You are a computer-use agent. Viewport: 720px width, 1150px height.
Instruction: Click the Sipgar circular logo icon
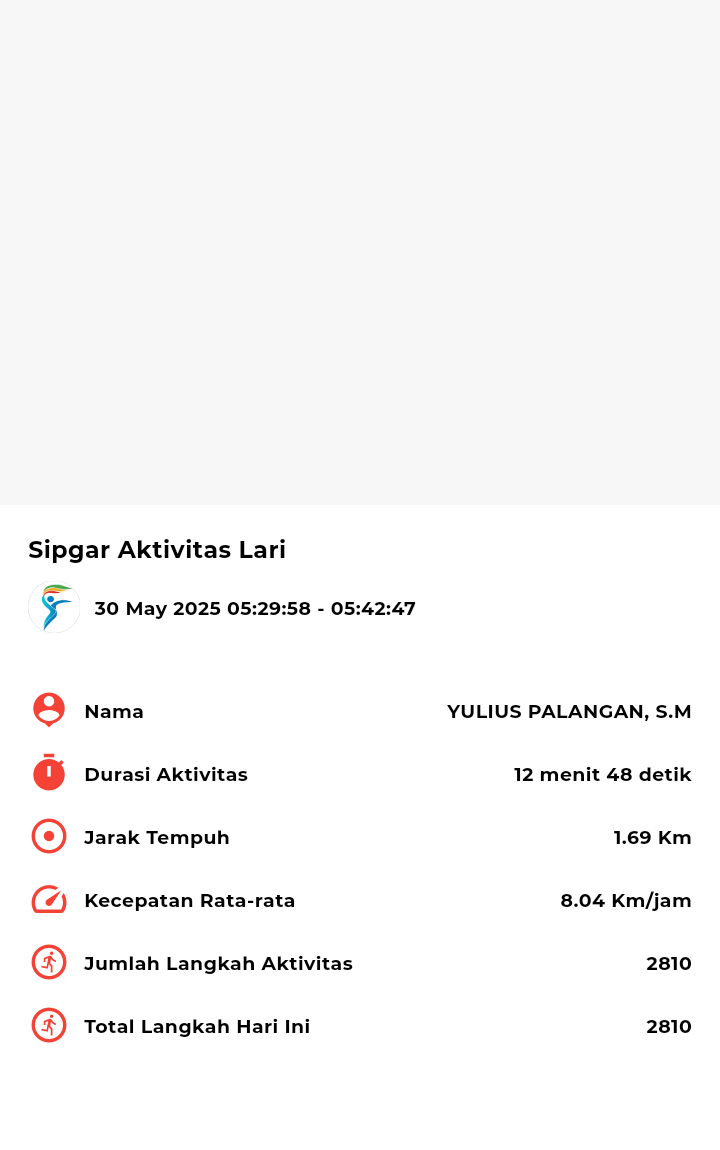[x=53, y=606]
